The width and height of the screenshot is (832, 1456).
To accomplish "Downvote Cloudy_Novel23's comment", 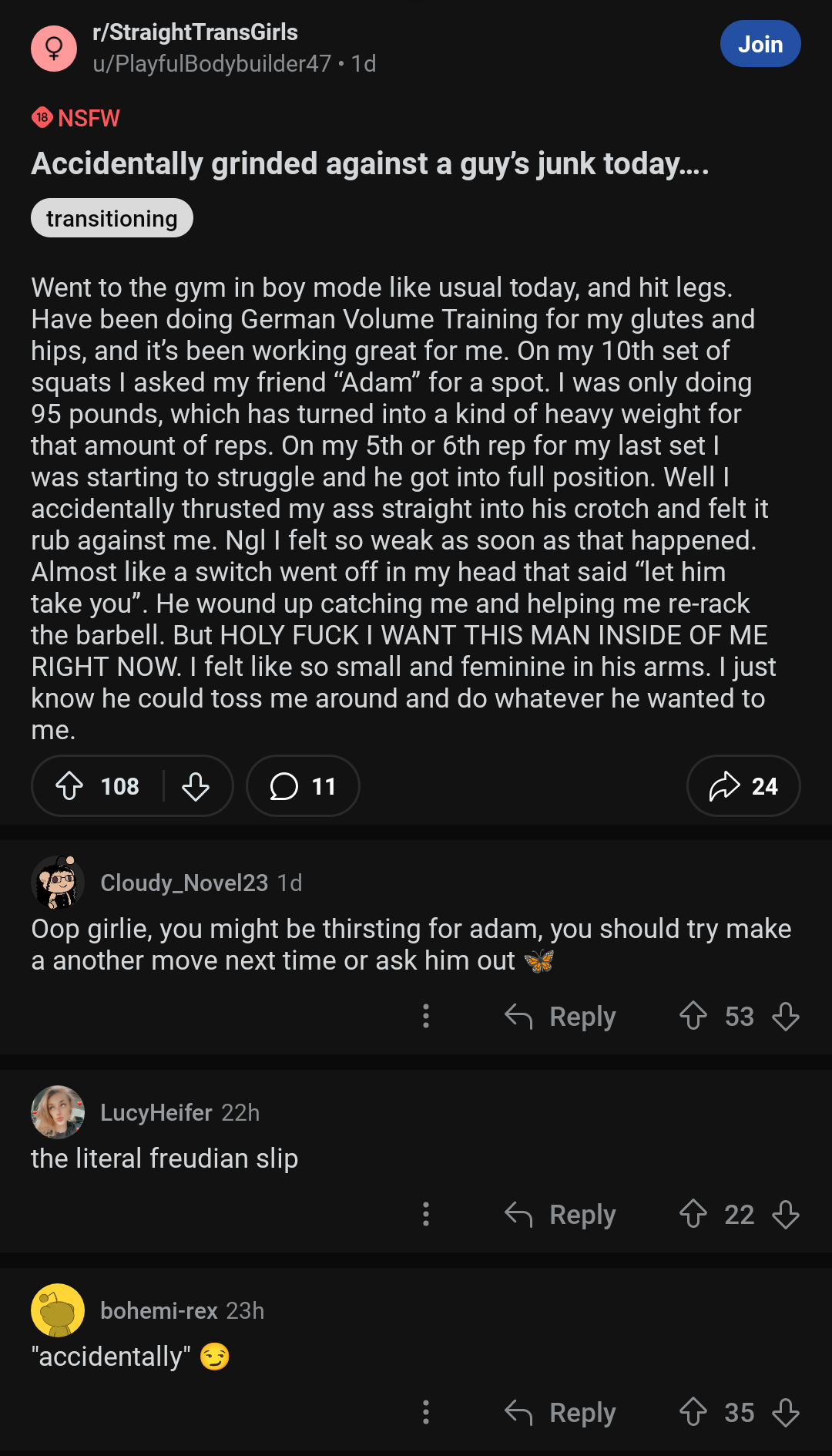I will [786, 1016].
